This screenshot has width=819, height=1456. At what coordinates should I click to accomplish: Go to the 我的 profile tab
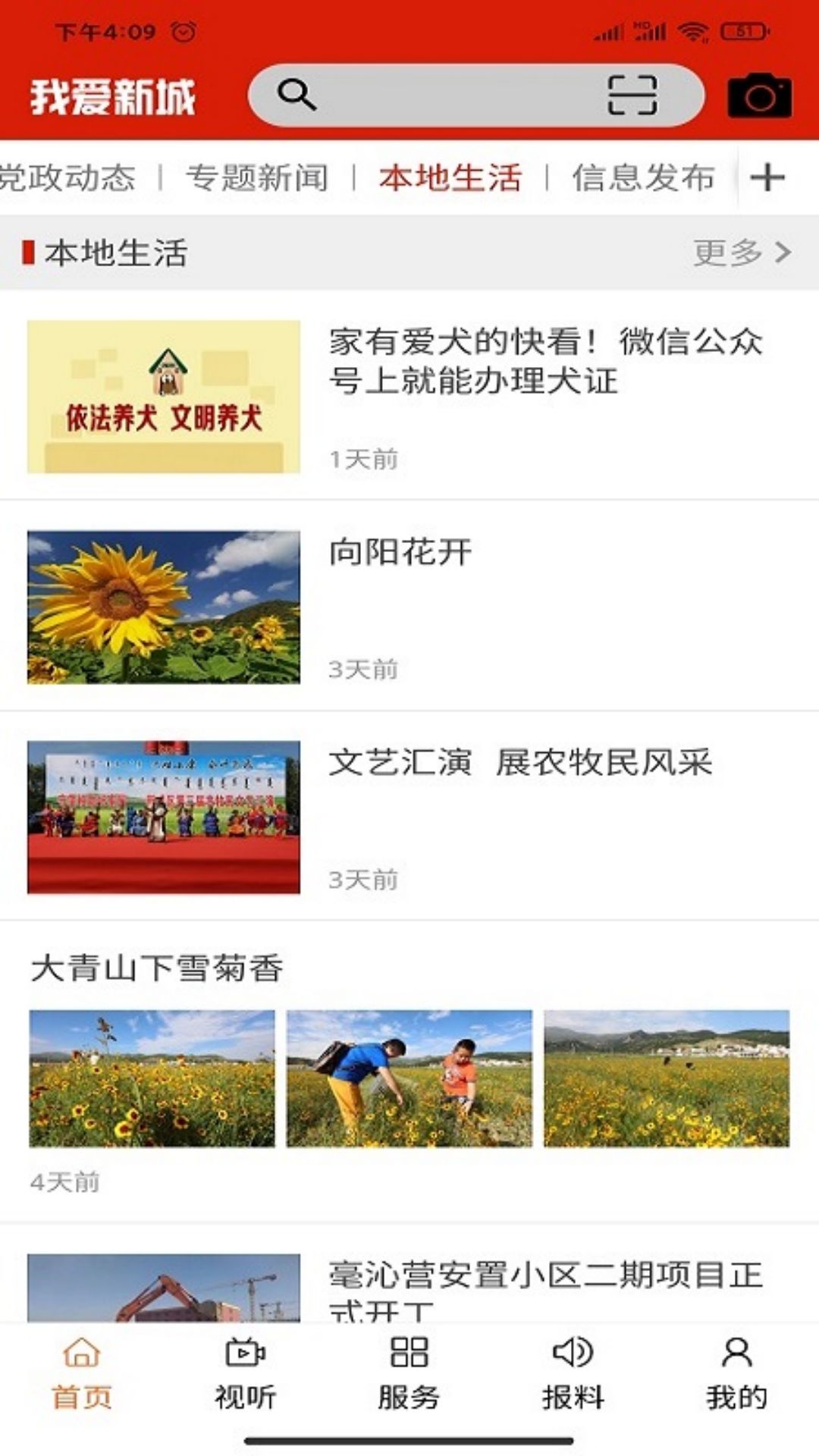(736, 1373)
